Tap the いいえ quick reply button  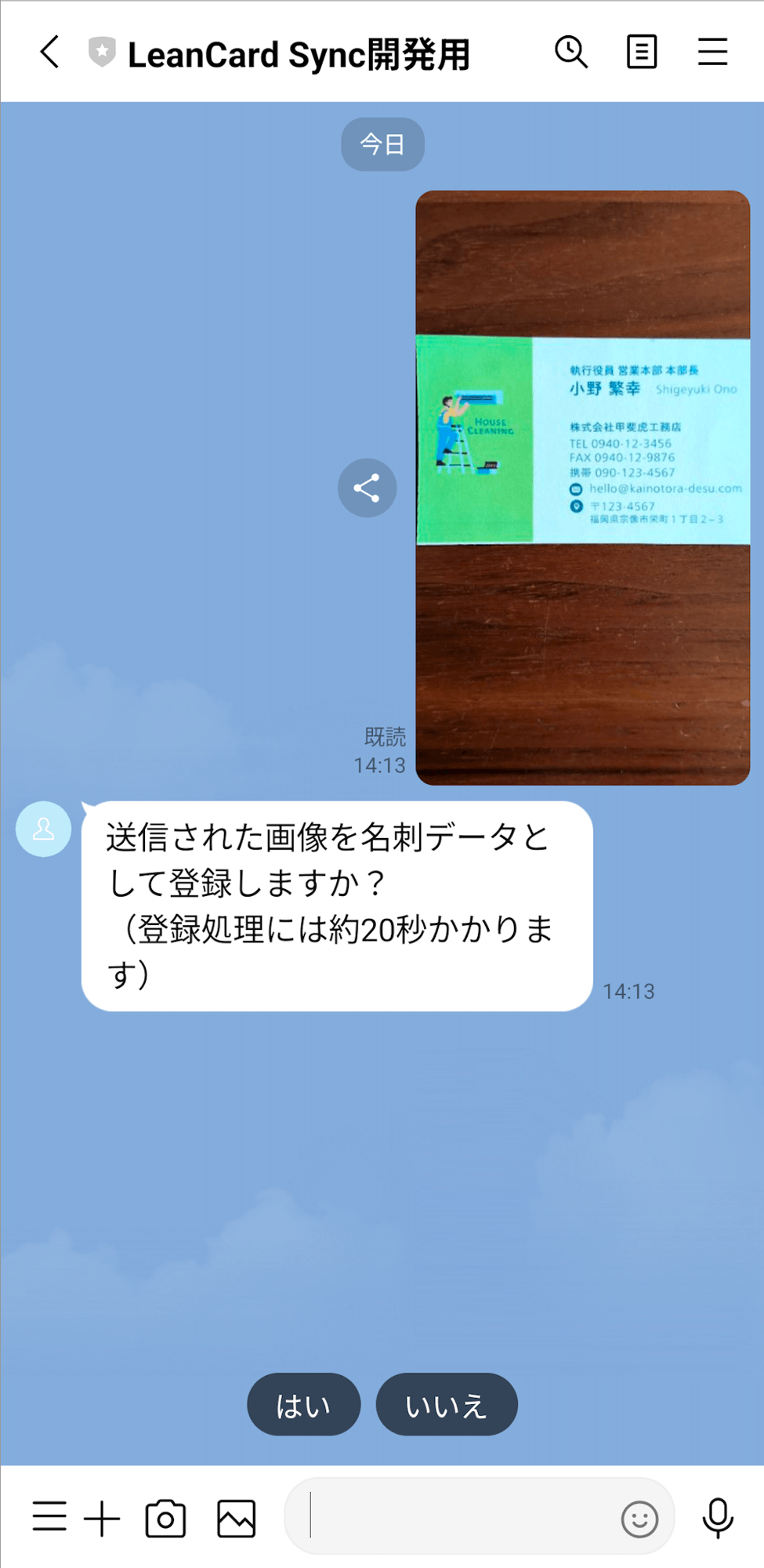[447, 1405]
